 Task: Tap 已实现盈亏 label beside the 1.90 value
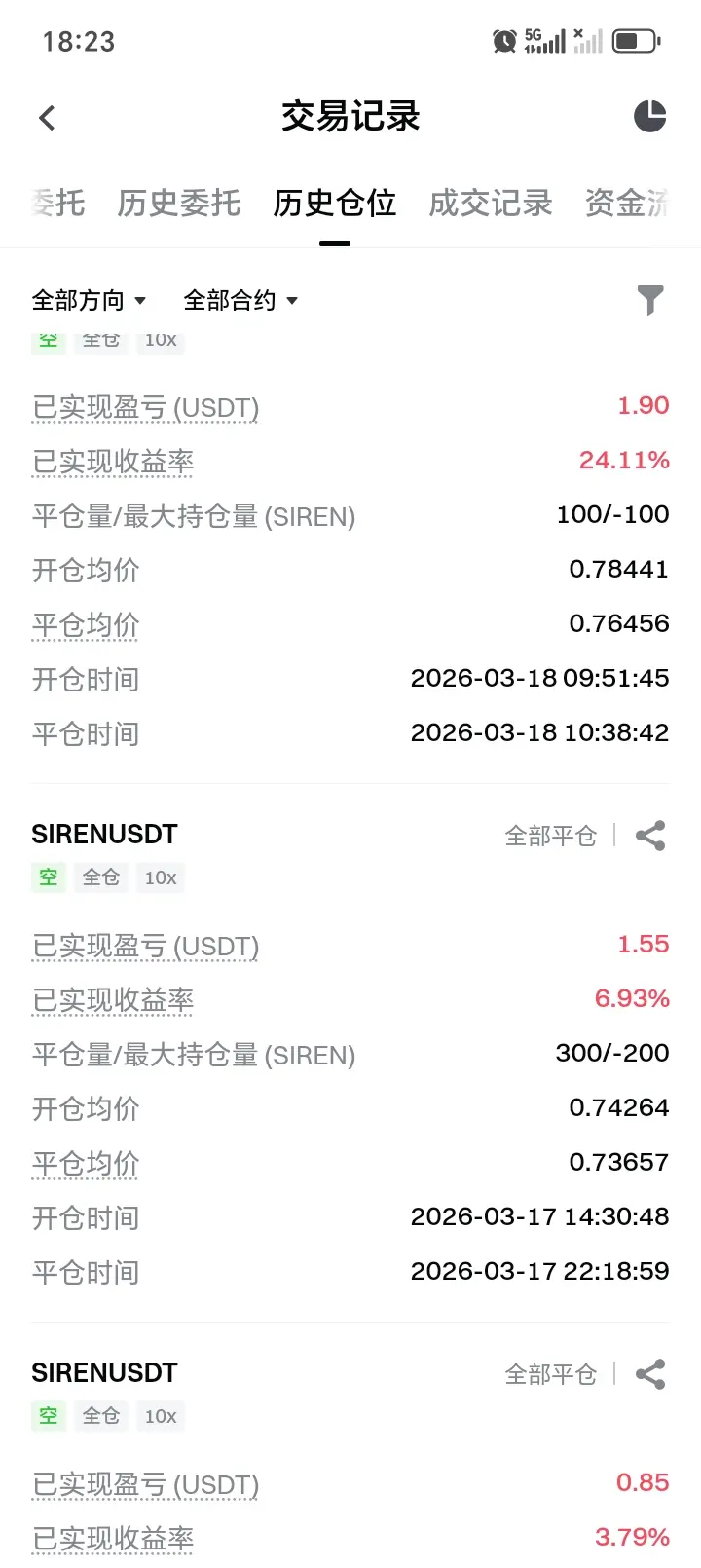point(145,407)
